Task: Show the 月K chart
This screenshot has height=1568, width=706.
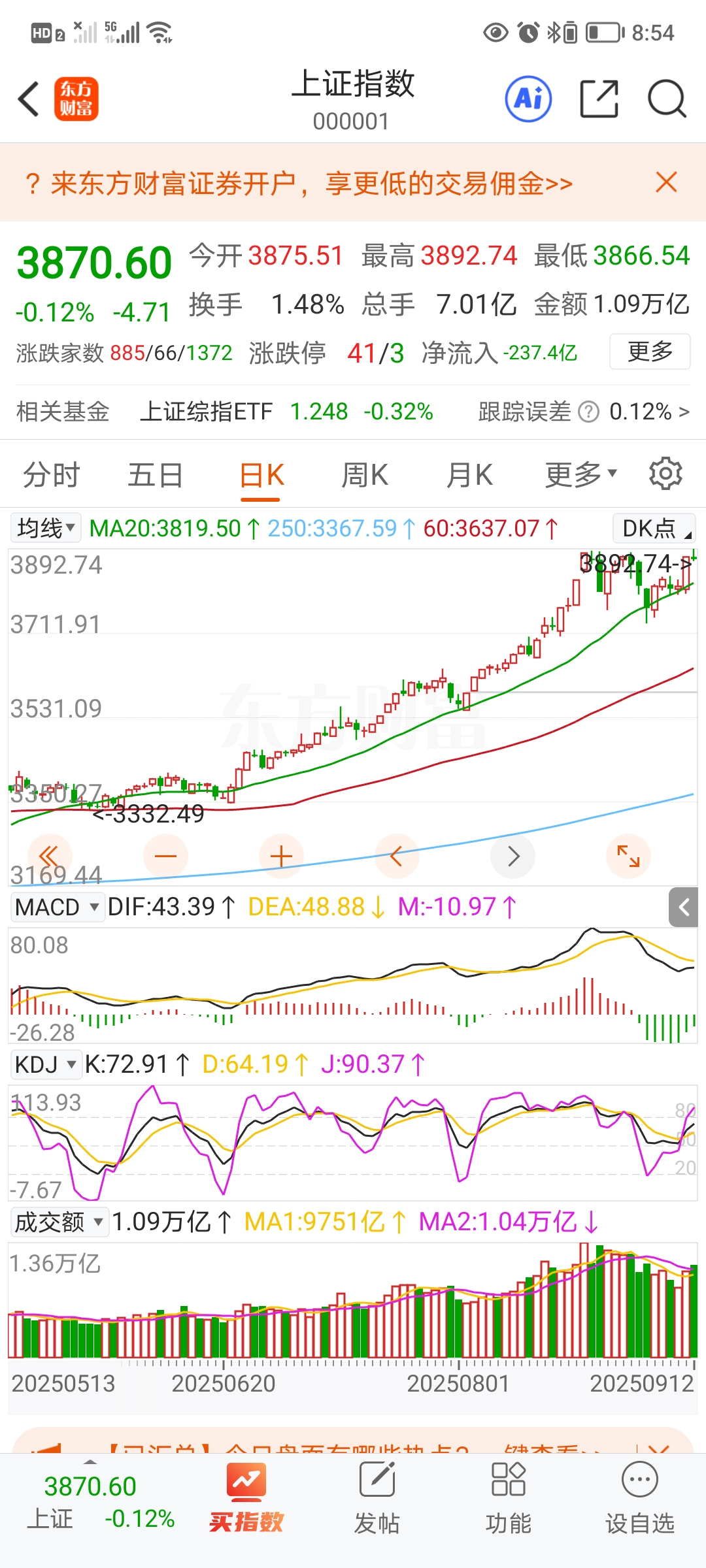Action: [469, 475]
